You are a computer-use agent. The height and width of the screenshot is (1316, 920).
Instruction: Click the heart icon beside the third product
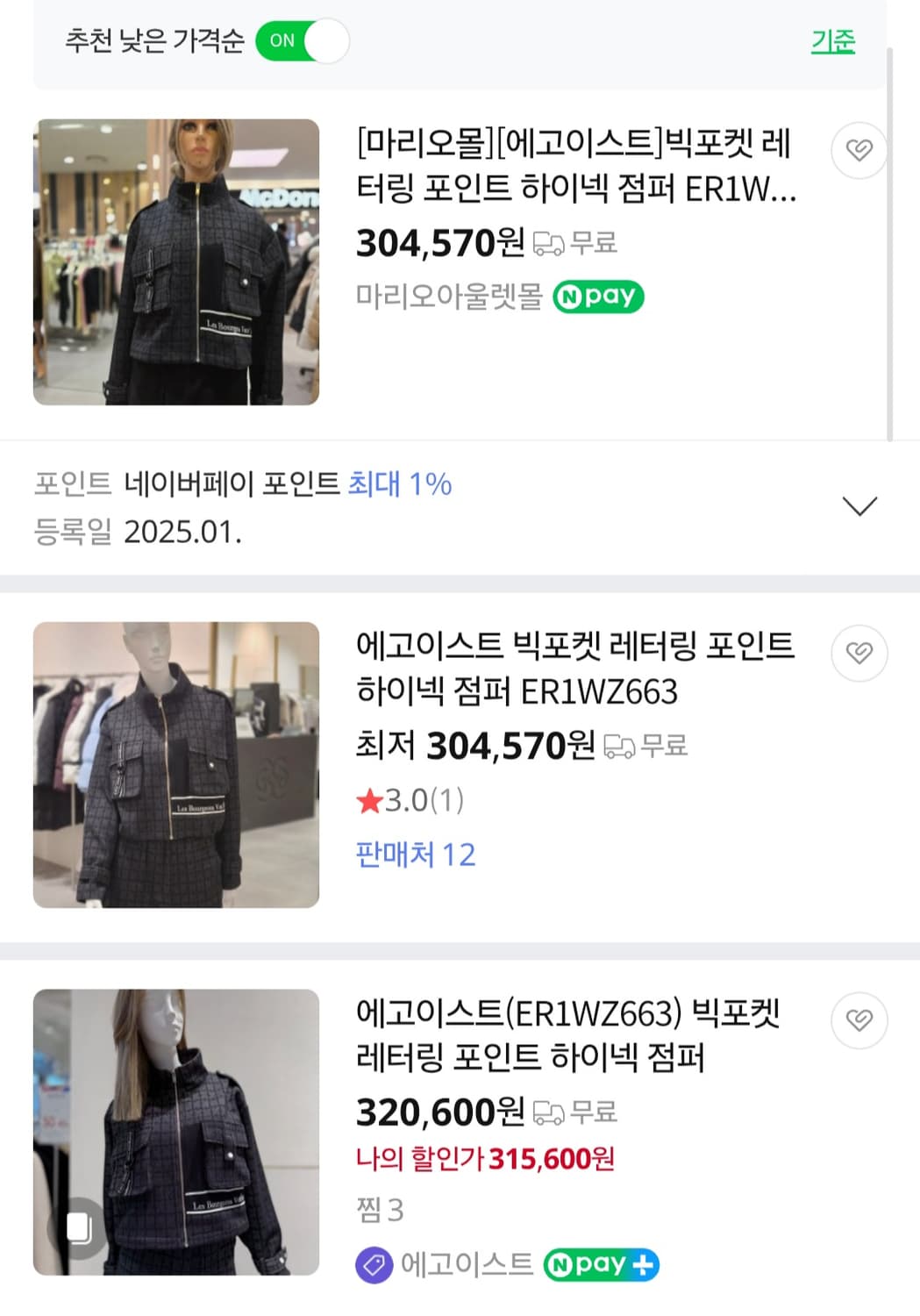click(x=859, y=1017)
